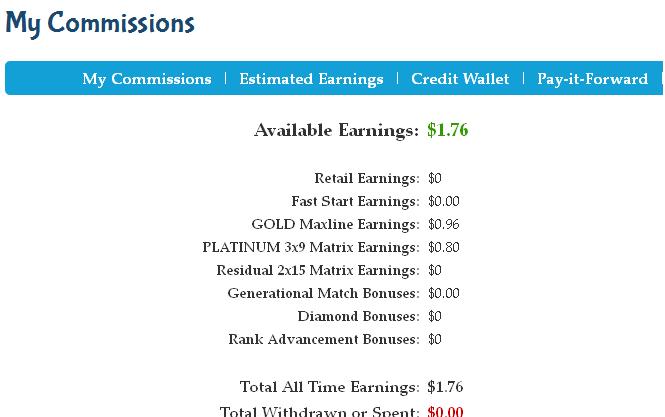
Task: Open the My Commissions tab
Action: point(147,79)
